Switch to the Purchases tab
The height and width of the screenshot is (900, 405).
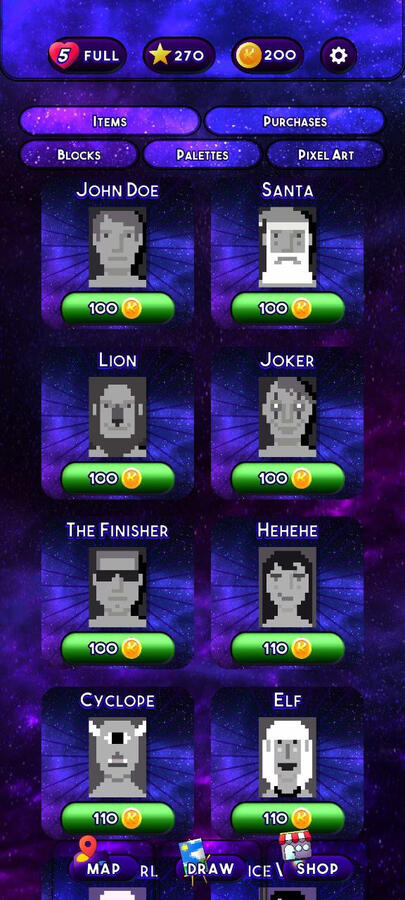(x=295, y=121)
